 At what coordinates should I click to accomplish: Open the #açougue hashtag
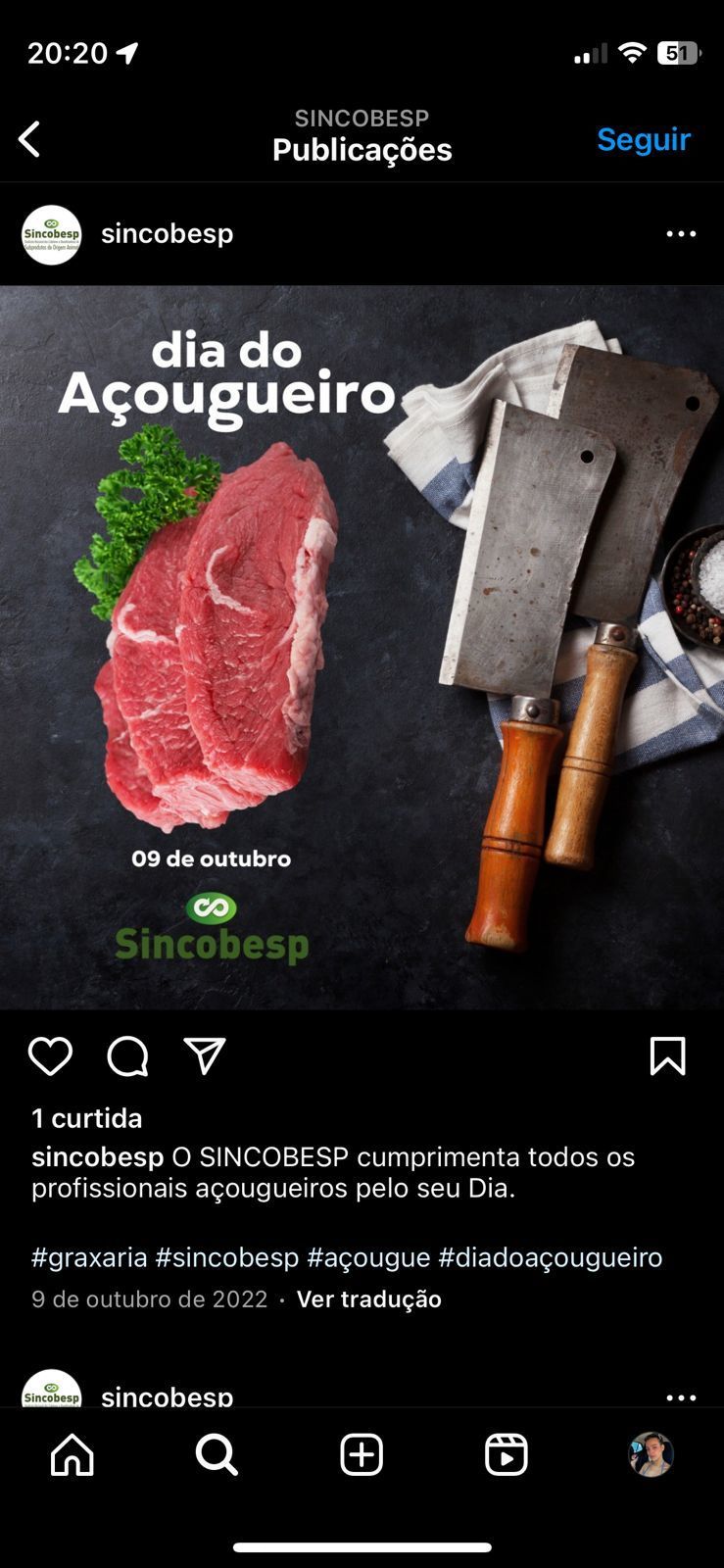(x=368, y=1257)
